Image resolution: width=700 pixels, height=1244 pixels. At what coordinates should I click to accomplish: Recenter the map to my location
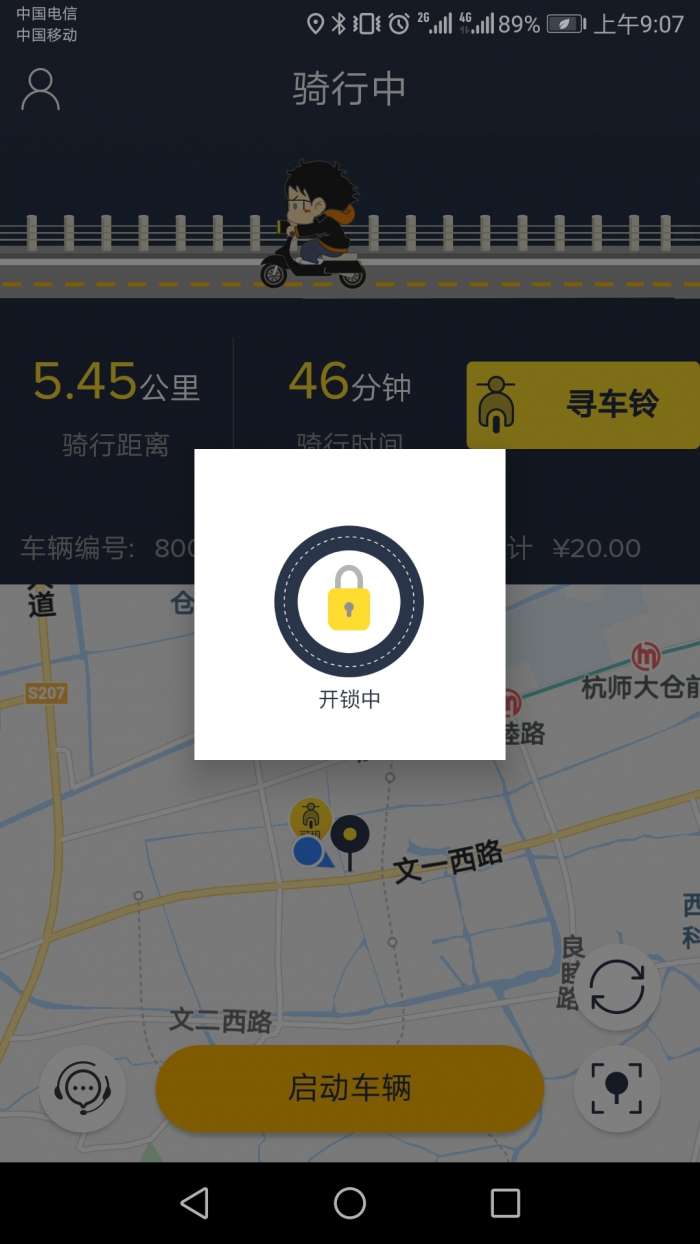[617, 1088]
